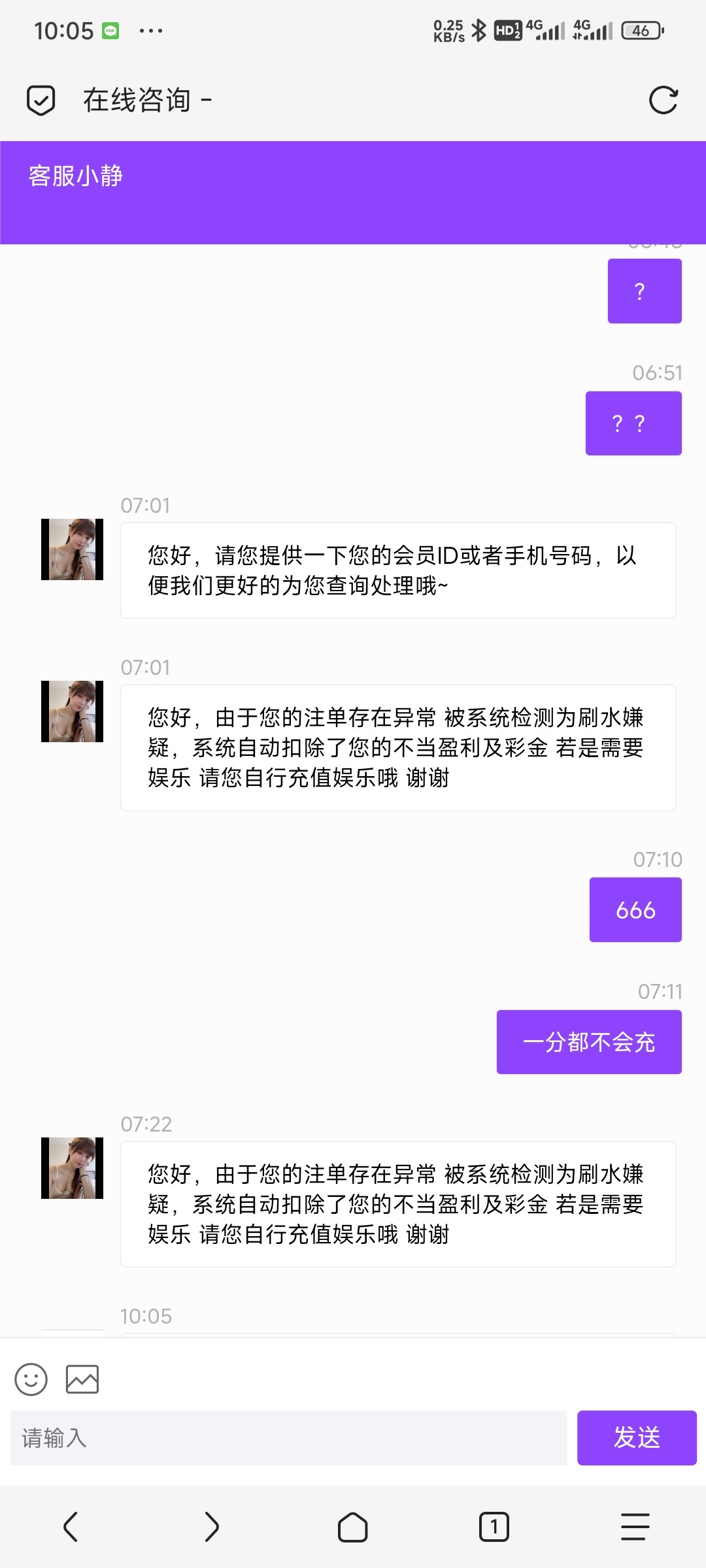Tap the 客服小静 avatar thumbnail
This screenshot has width=706, height=1568.
(x=71, y=549)
